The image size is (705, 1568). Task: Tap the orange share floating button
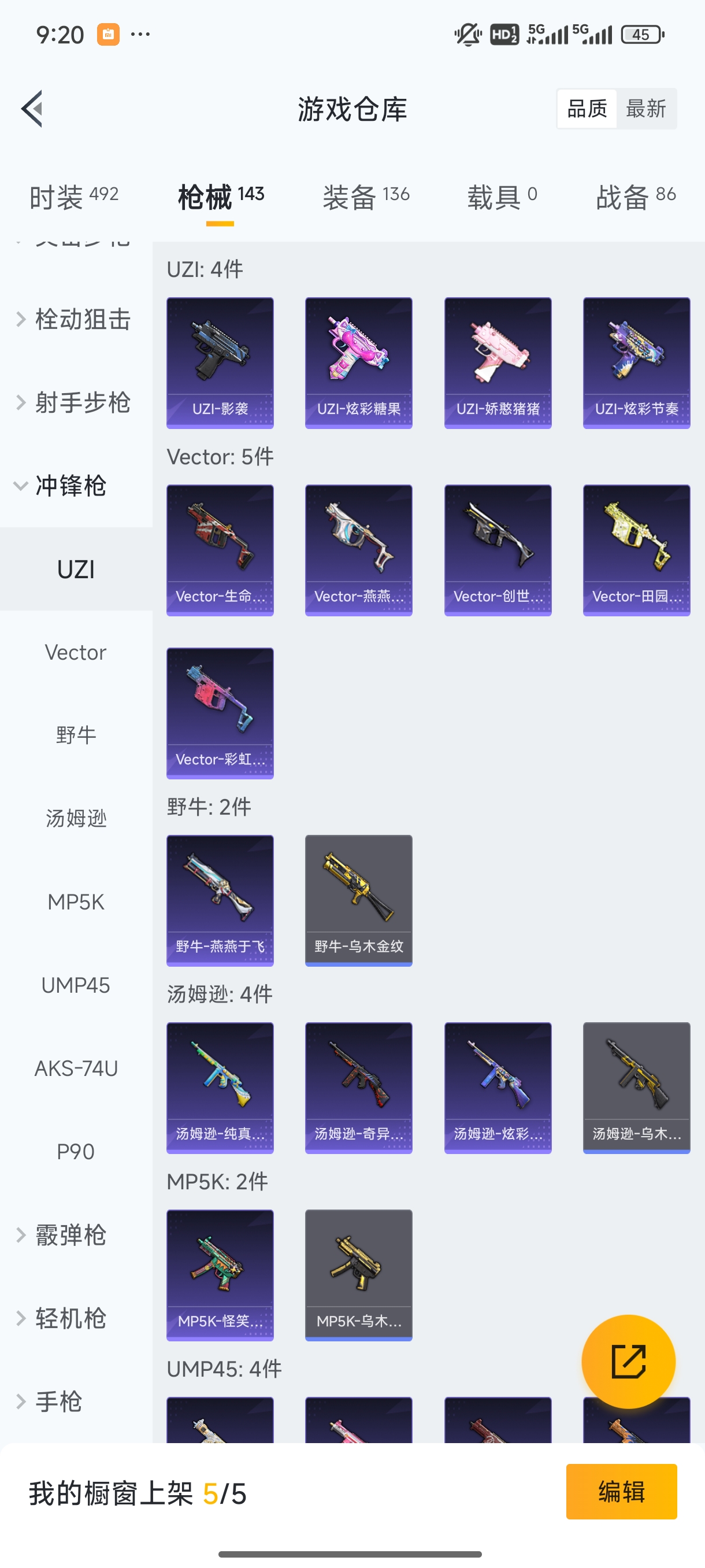pyautogui.click(x=628, y=1361)
